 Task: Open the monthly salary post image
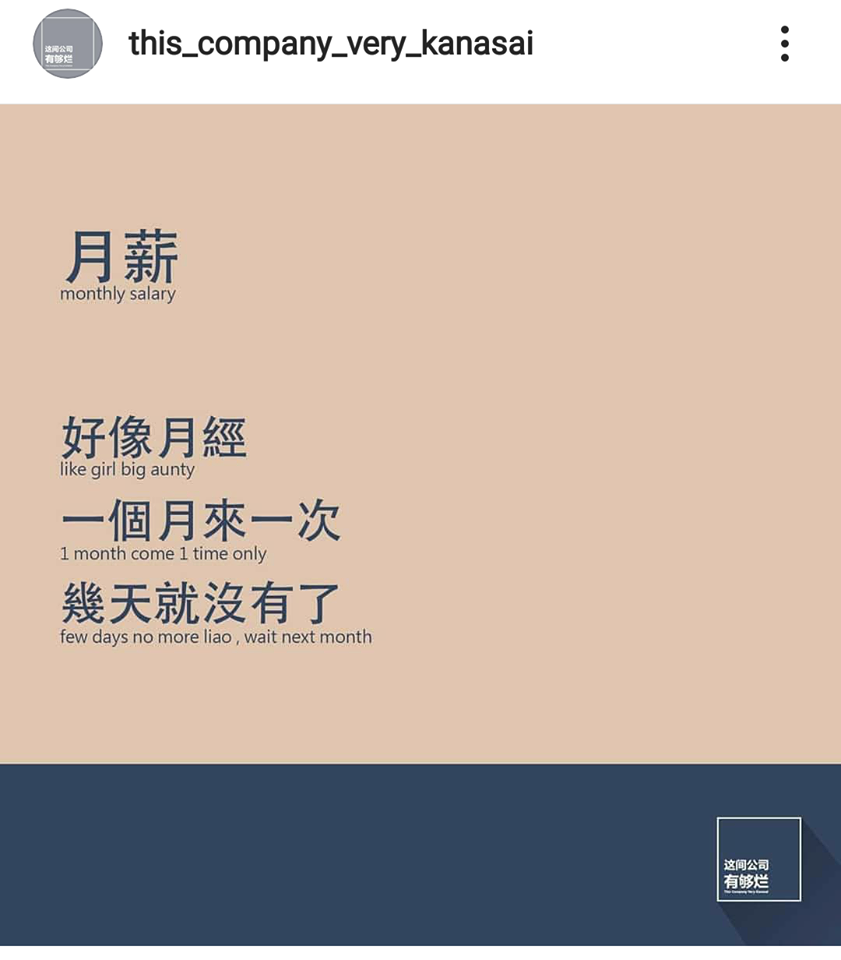[420, 524]
